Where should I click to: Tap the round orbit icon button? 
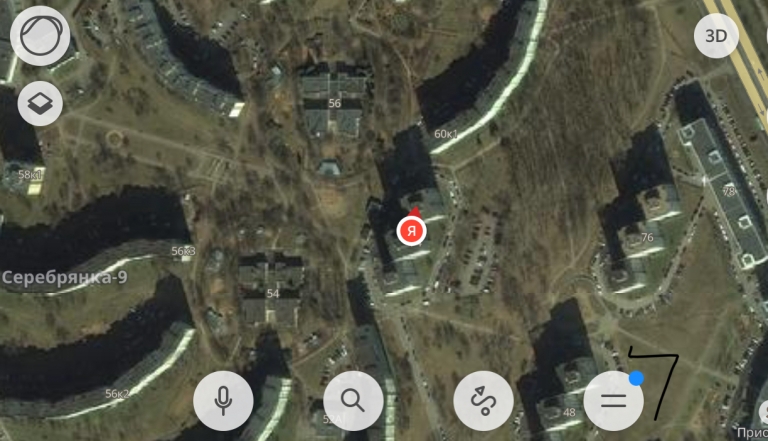(x=40, y=37)
